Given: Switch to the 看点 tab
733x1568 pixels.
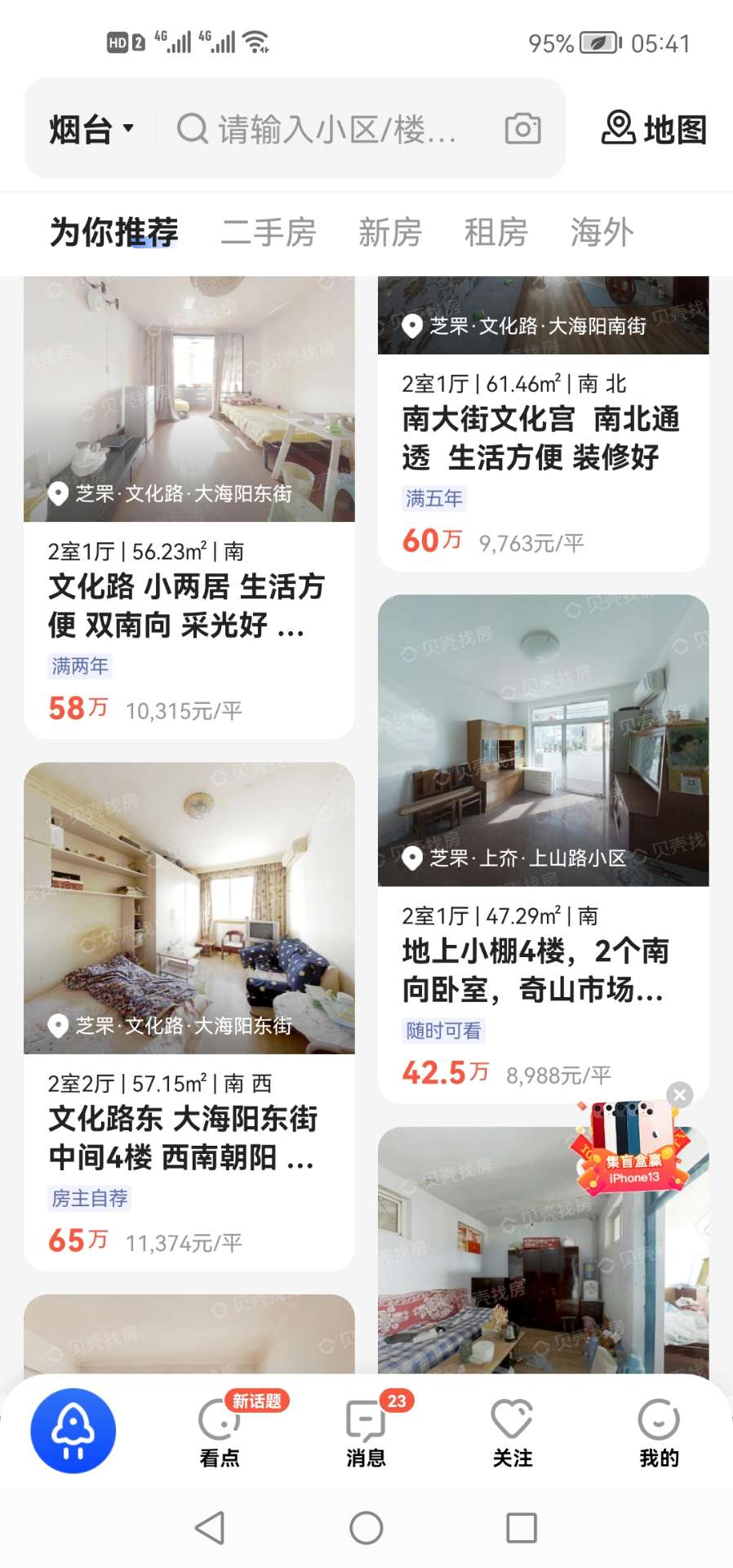Looking at the screenshot, I should [220, 1432].
